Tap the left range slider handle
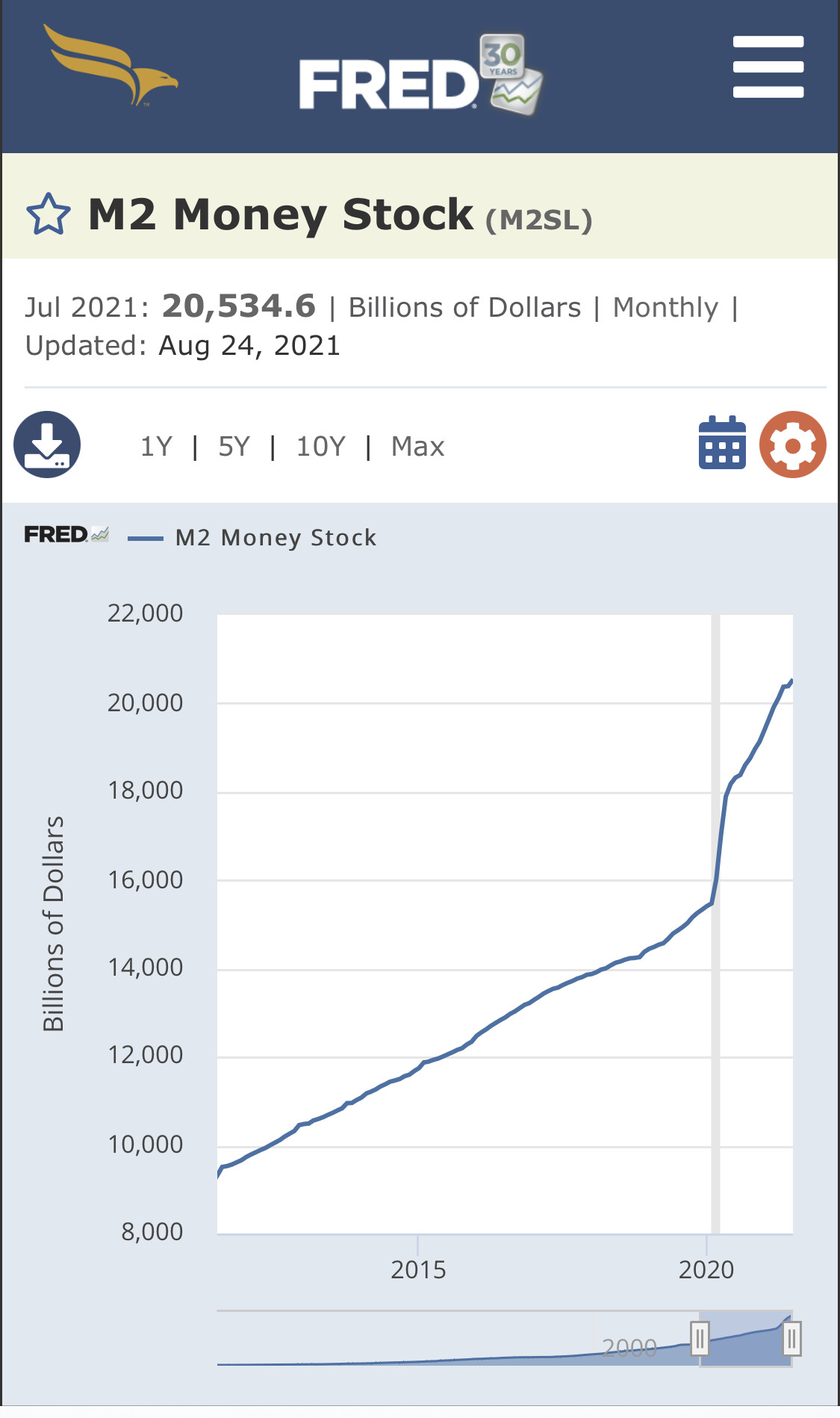The height and width of the screenshot is (1418, 840). (x=700, y=1339)
